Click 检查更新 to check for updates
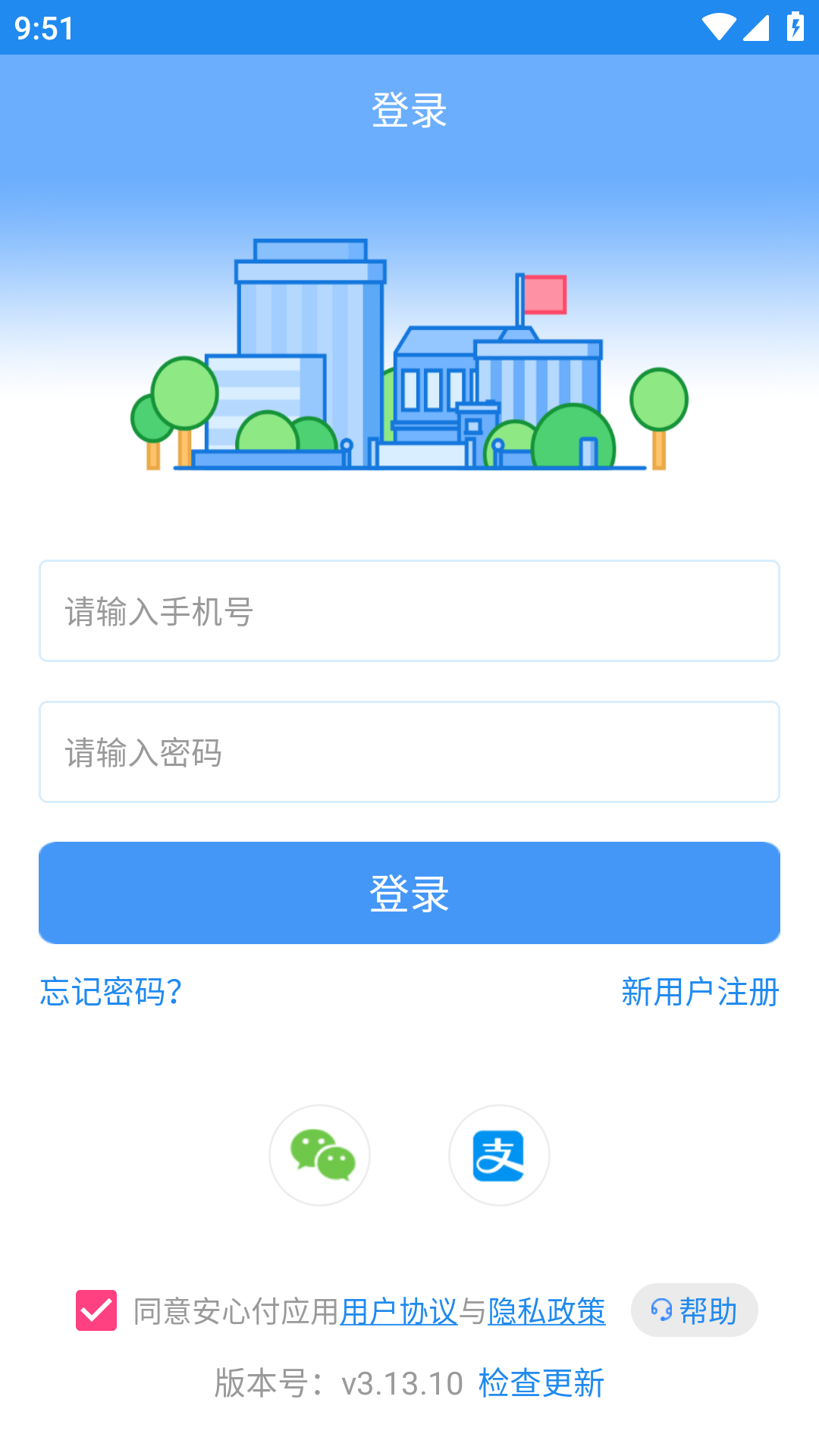 pos(540,1382)
